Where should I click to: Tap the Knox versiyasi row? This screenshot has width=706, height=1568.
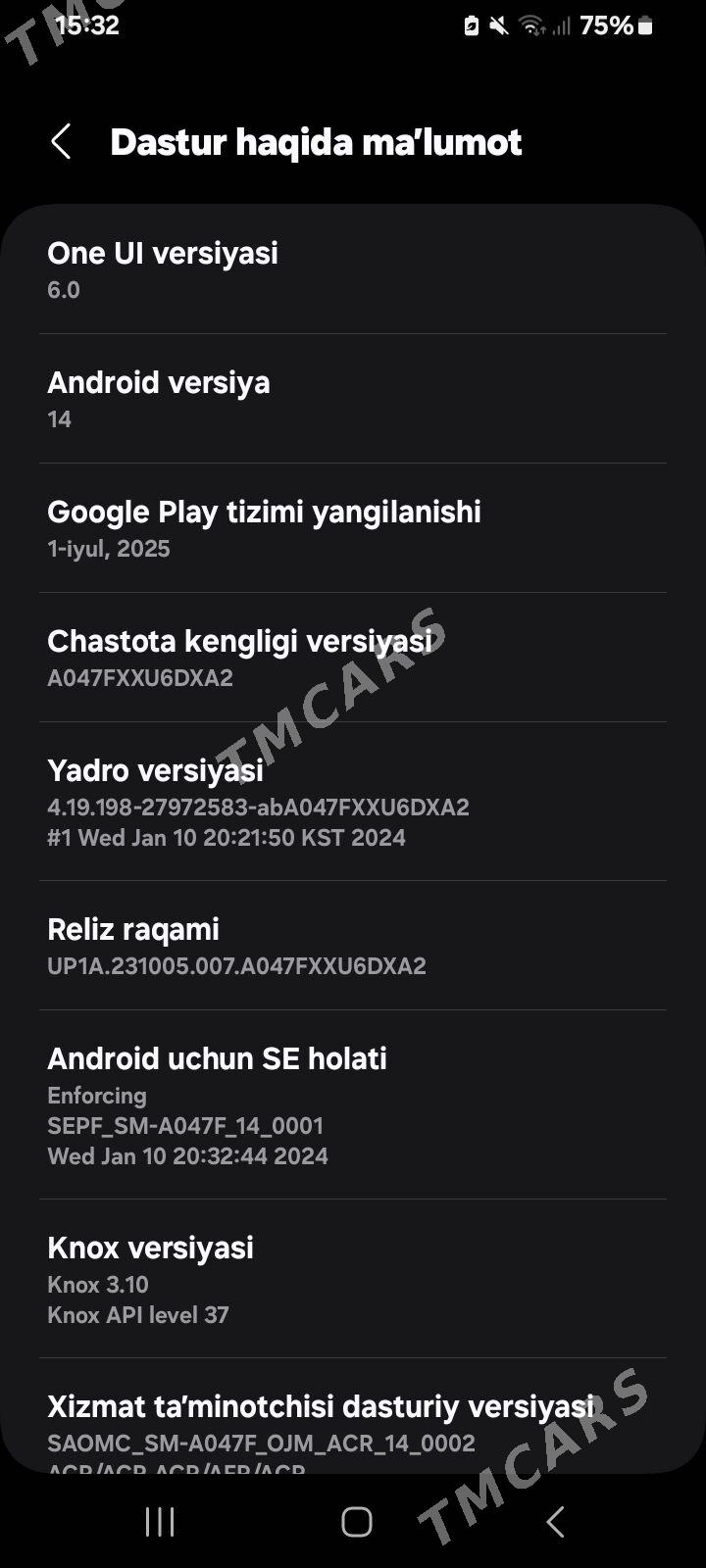coord(353,1279)
